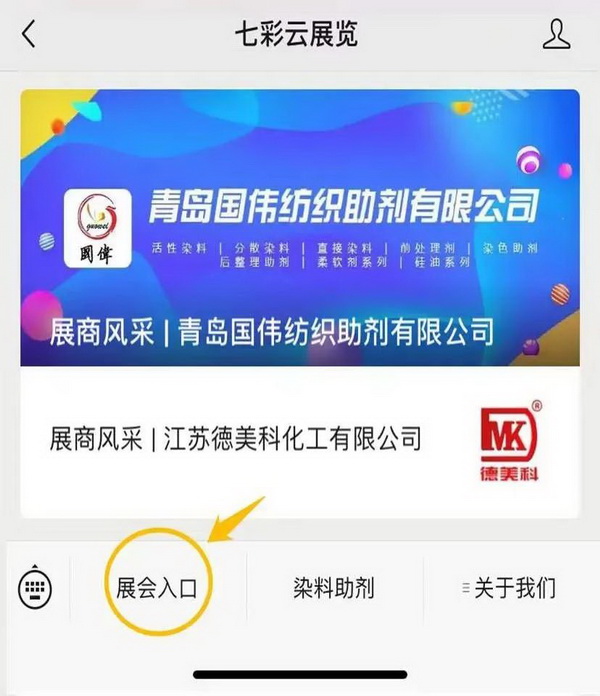Switch to keyboard input mode
The width and height of the screenshot is (600, 696).
coord(36,587)
